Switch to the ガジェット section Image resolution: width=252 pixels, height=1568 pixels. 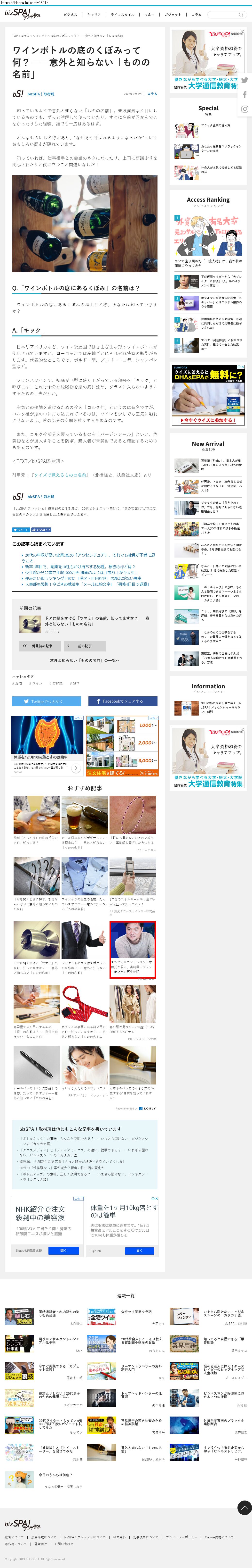coord(173,15)
